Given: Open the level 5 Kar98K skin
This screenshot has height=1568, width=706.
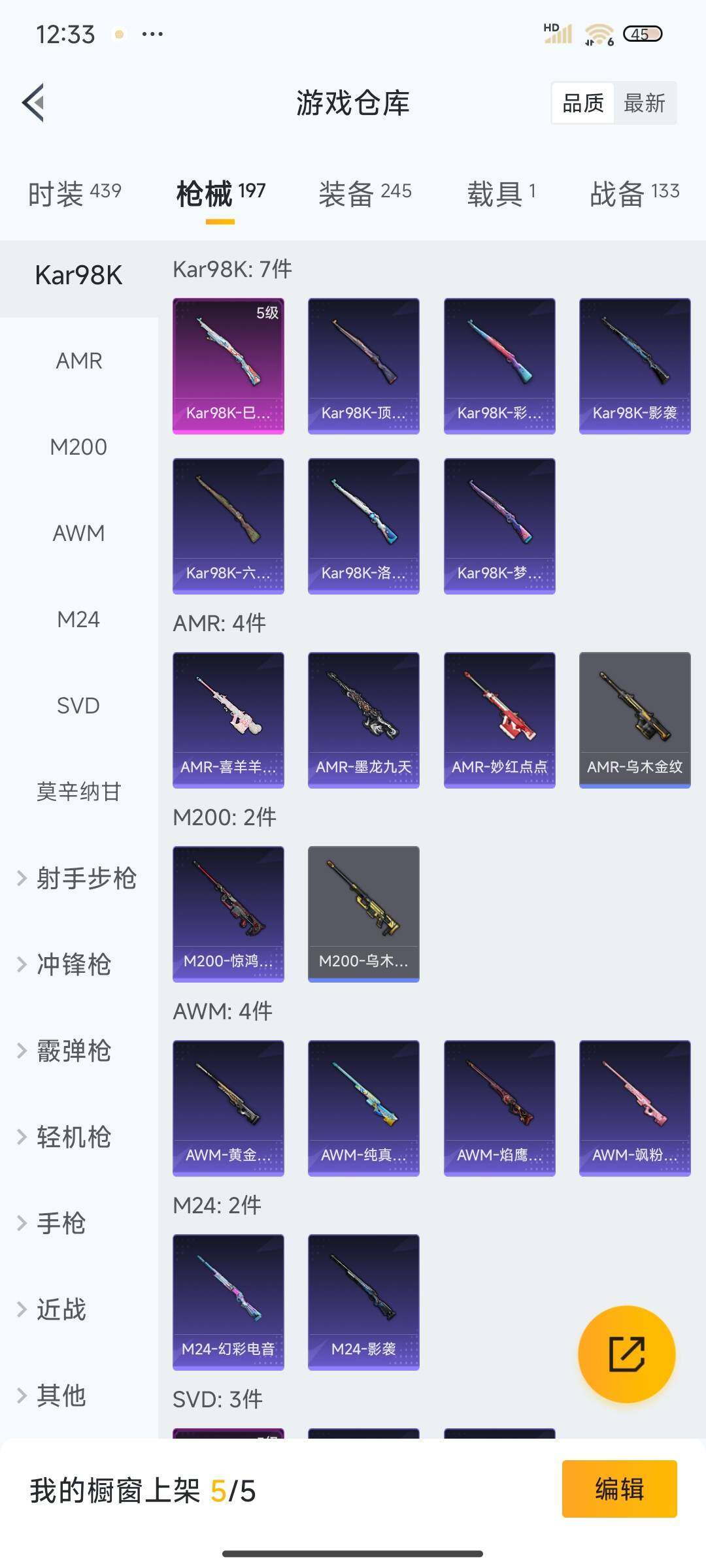Looking at the screenshot, I should [x=228, y=366].
